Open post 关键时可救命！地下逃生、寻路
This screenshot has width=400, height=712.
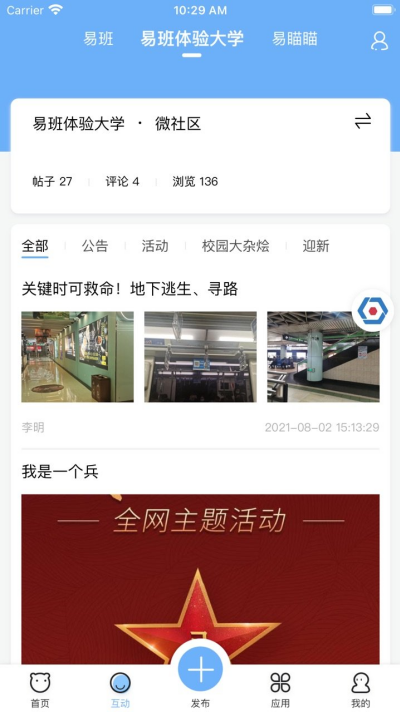[x=130, y=289]
